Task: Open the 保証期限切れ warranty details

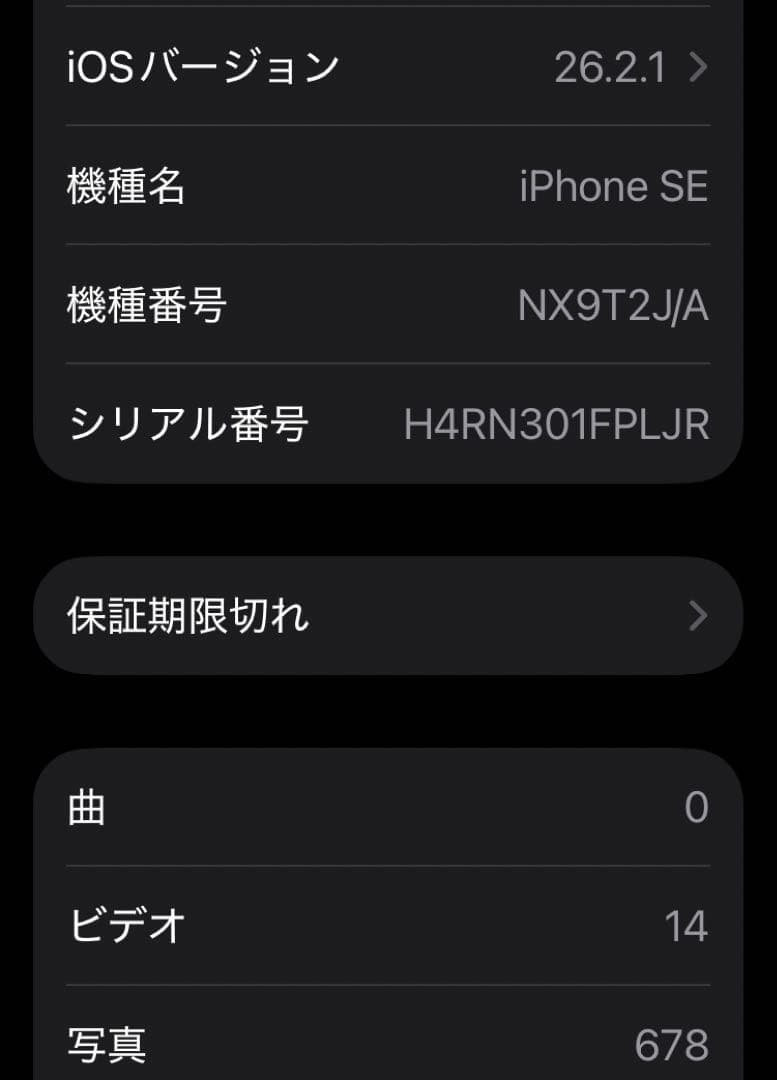Action: (388, 614)
